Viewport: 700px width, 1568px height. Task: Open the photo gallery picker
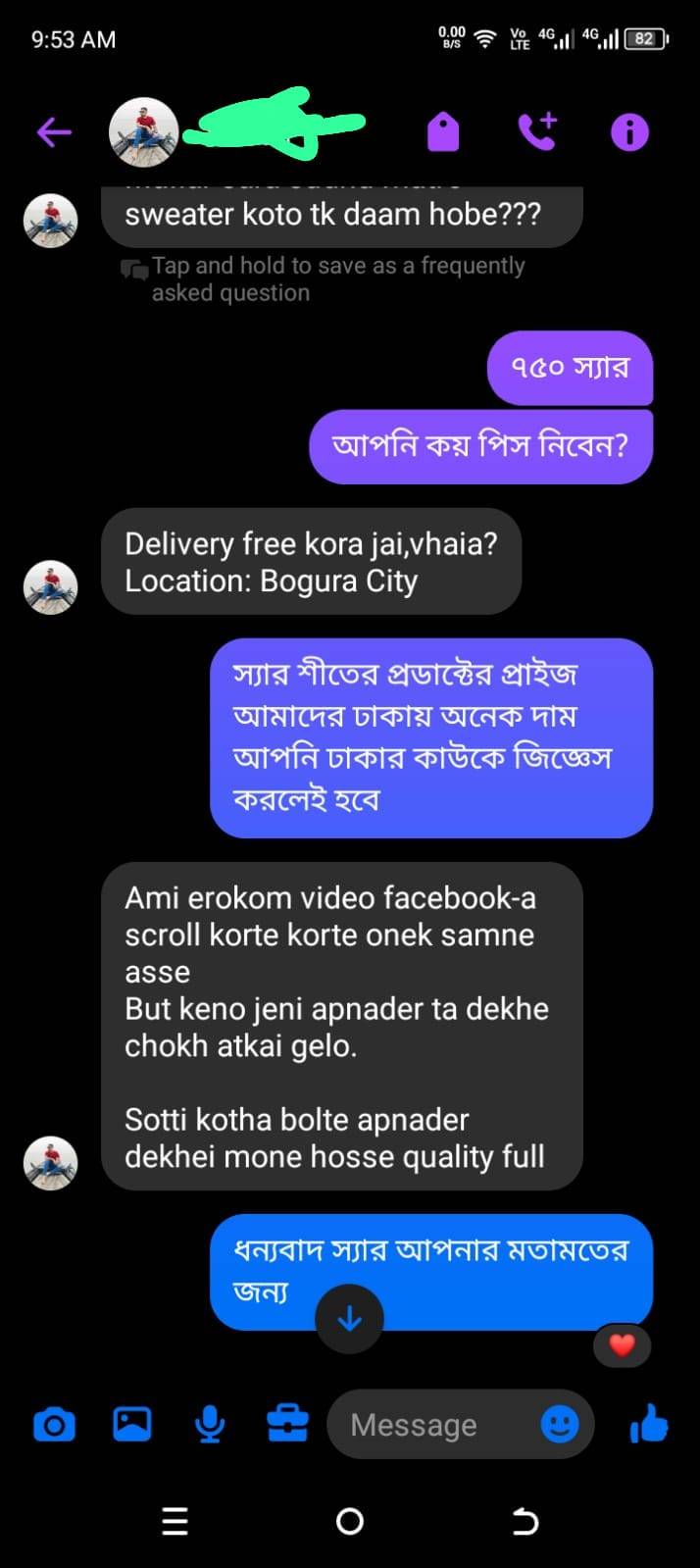(132, 1424)
